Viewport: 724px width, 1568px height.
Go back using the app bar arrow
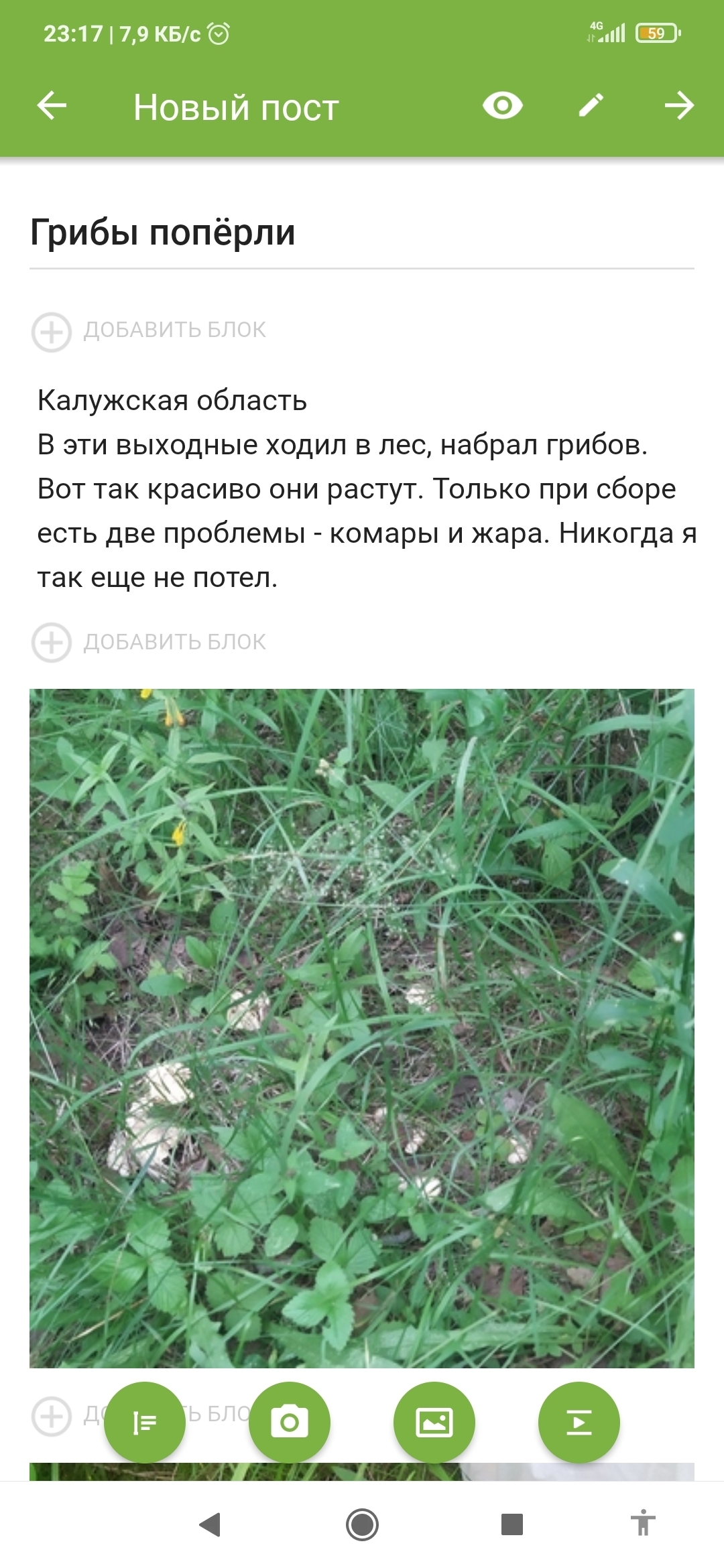point(52,106)
